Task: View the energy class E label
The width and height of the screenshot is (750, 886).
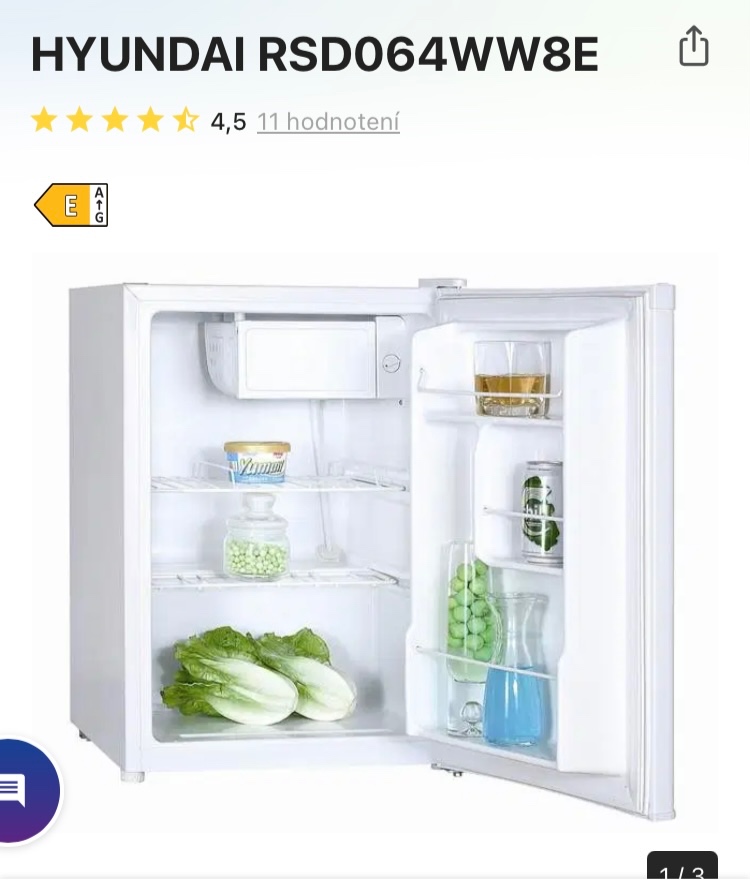Action: 71,205
